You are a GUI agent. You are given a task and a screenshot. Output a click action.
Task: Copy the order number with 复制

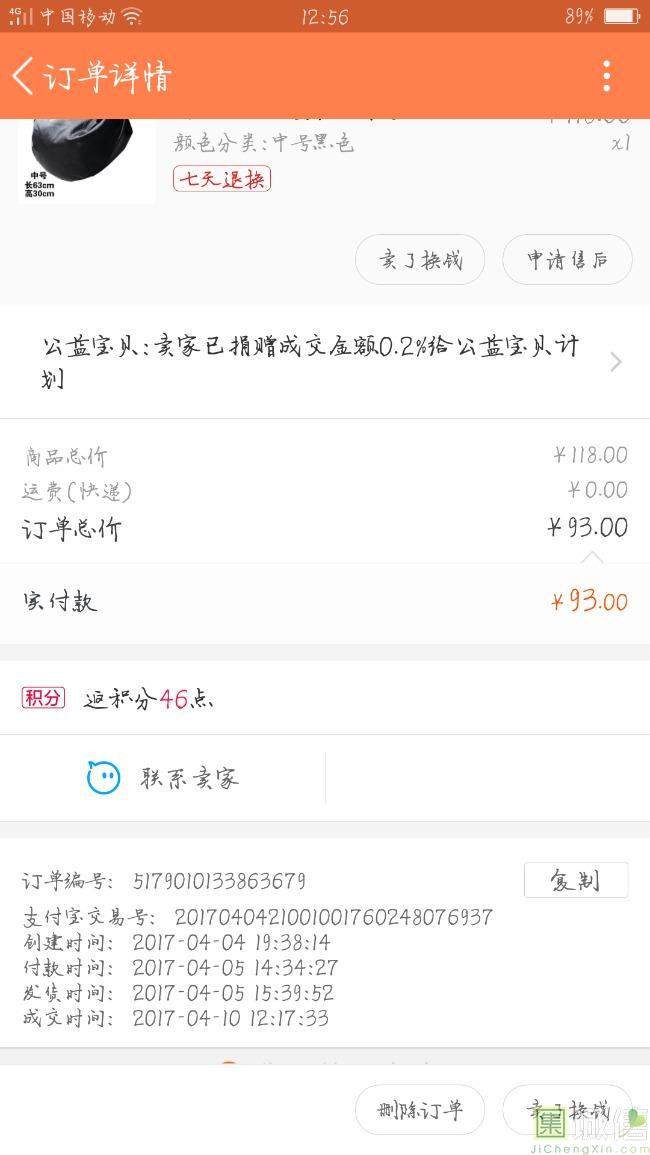pos(575,880)
